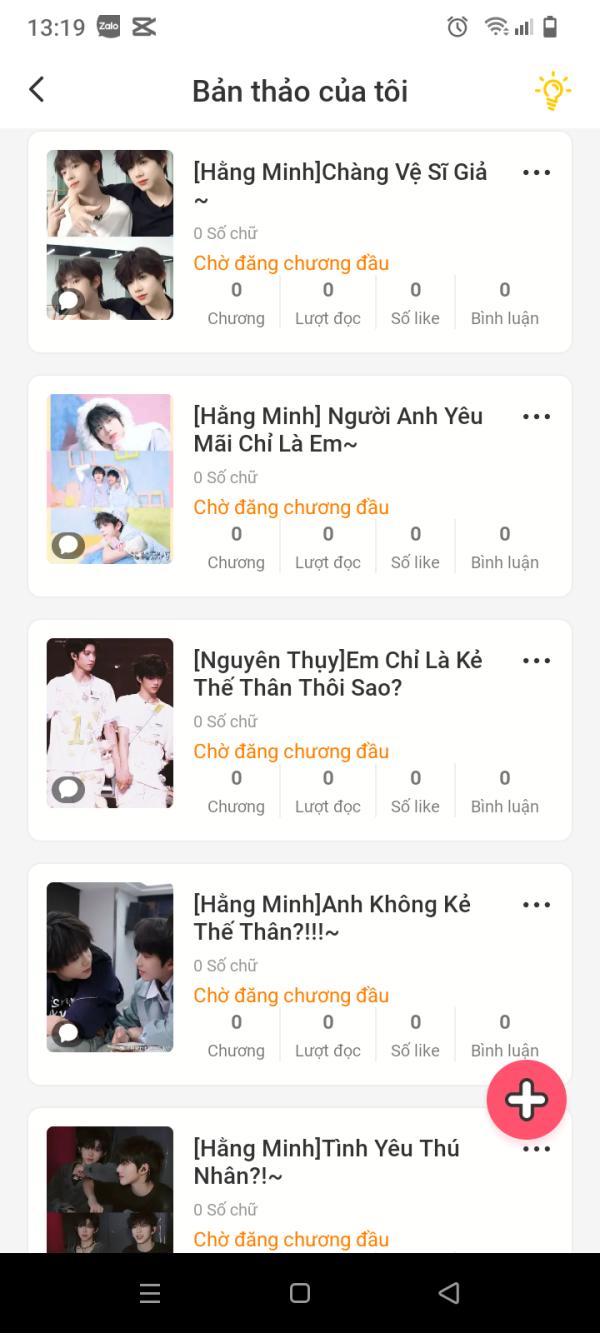The image size is (600, 1333).
Task: Open draft Tình Yêu Thú Nhân?!~
Action: 326,1161
